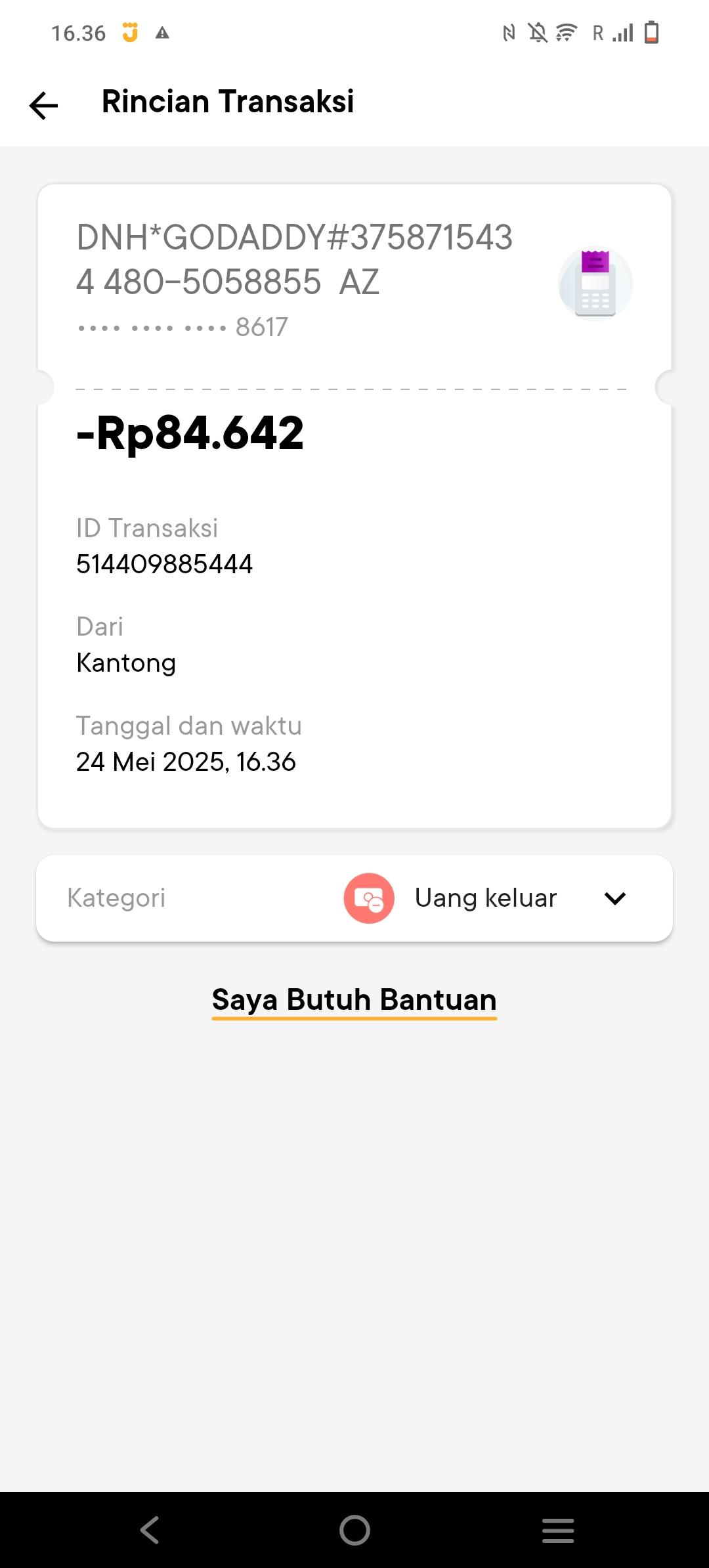709x1568 pixels.
Task: Open the recent apps menu
Action: click(x=558, y=1530)
